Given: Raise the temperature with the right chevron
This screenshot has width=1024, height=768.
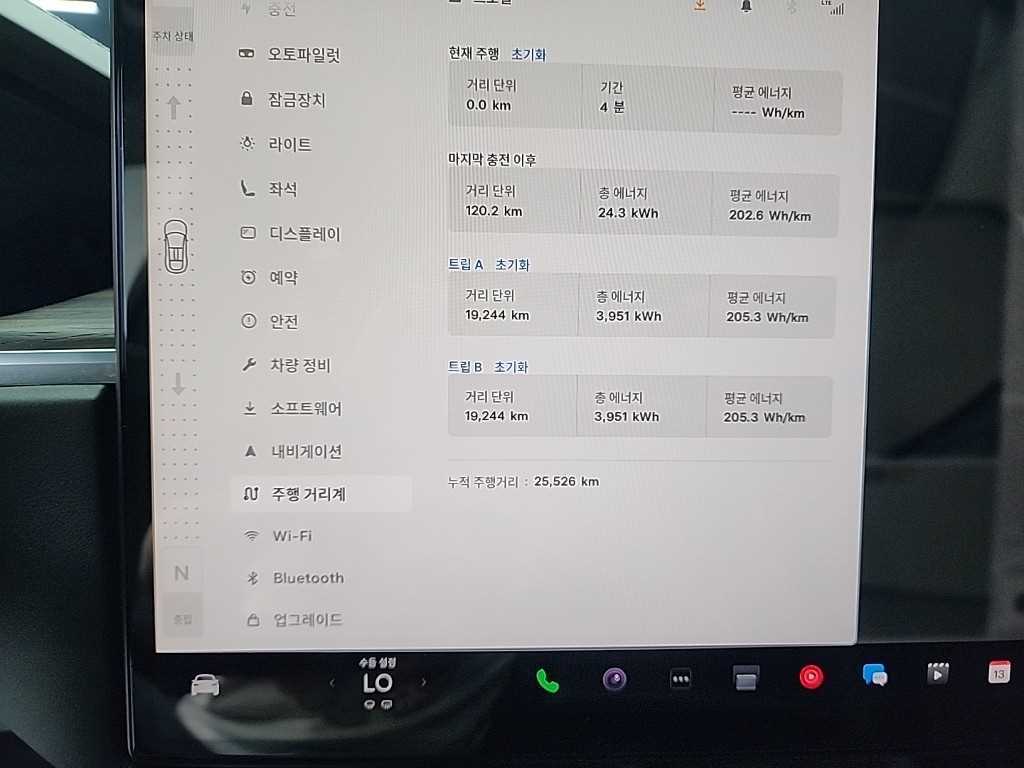Looking at the screenshot, I should pos(423,683).
